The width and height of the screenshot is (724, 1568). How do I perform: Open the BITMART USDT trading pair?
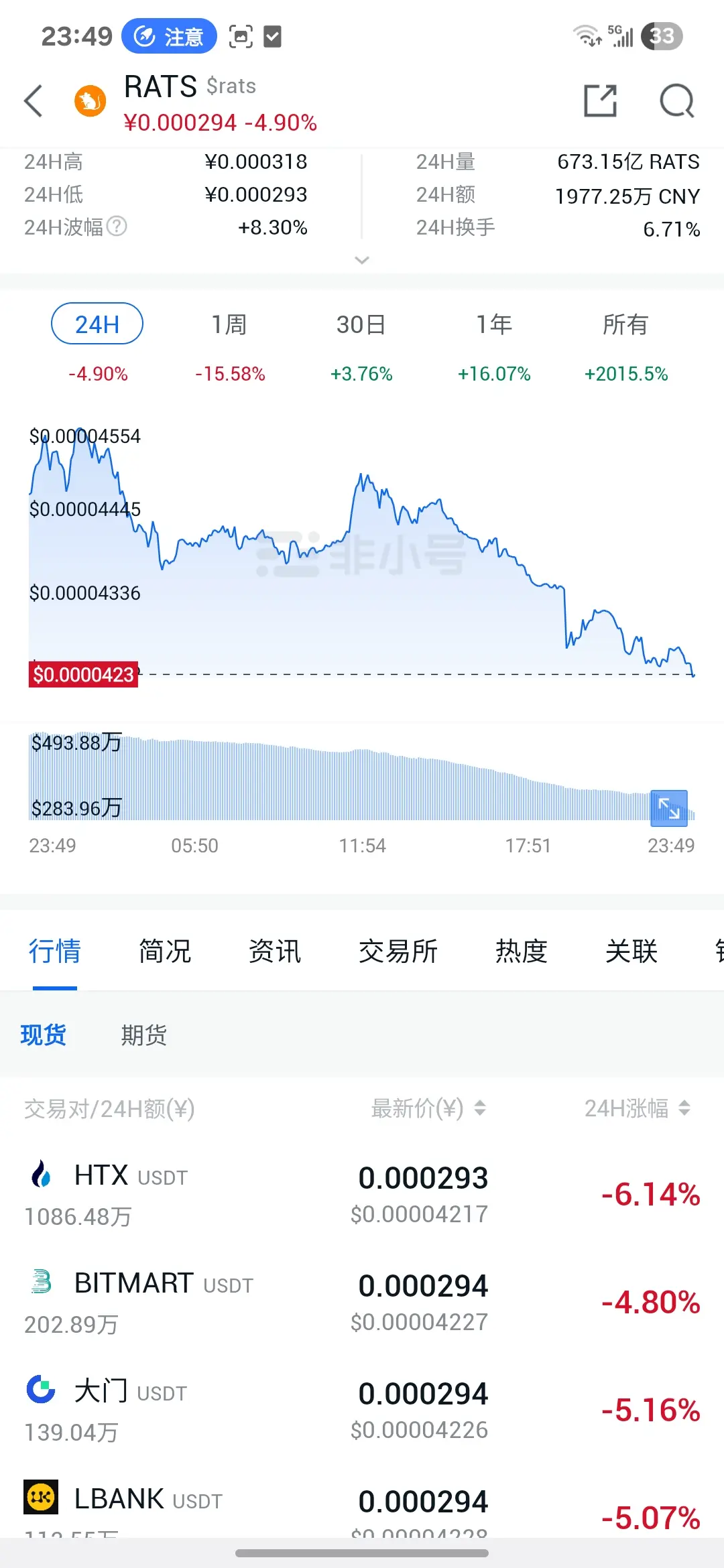(362, 1302)
